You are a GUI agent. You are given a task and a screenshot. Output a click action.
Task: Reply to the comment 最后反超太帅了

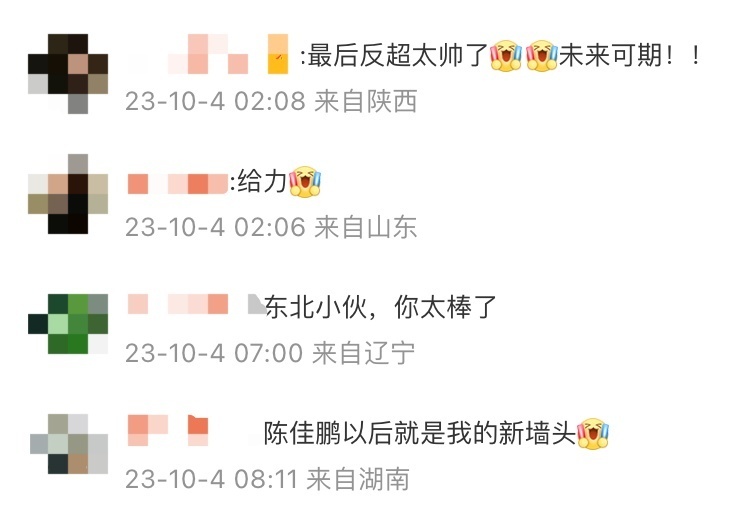398,55
